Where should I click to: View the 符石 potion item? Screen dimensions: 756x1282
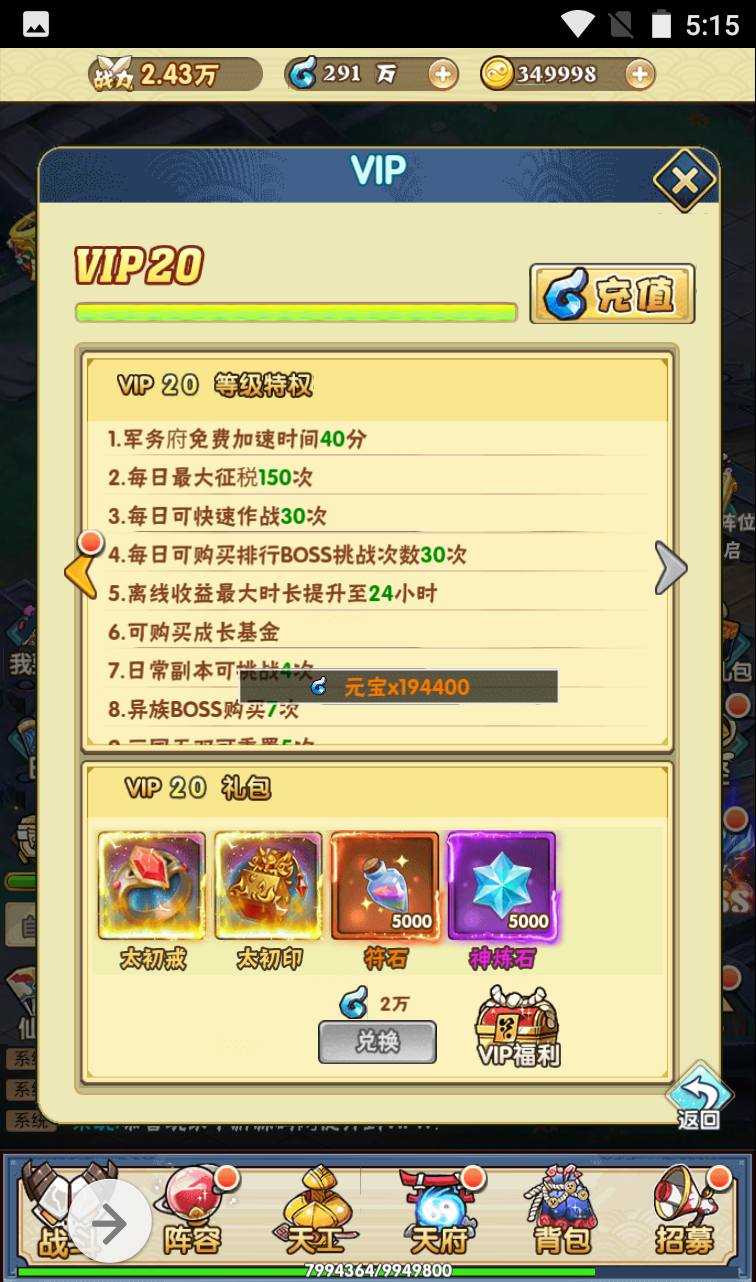(385, 887)
